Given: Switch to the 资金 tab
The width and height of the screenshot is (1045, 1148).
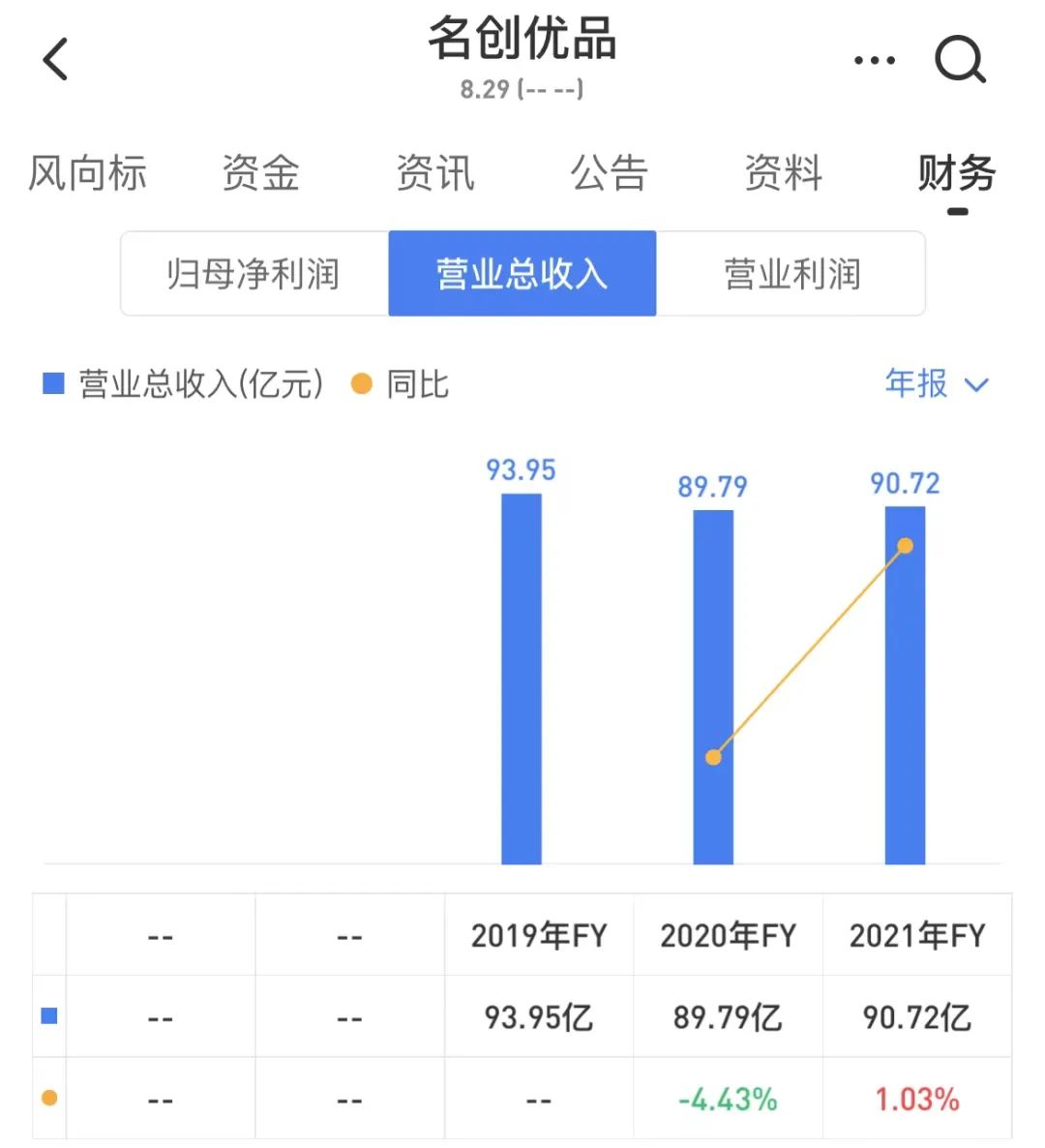Looking at the screenshot, I should coord(260,174).
